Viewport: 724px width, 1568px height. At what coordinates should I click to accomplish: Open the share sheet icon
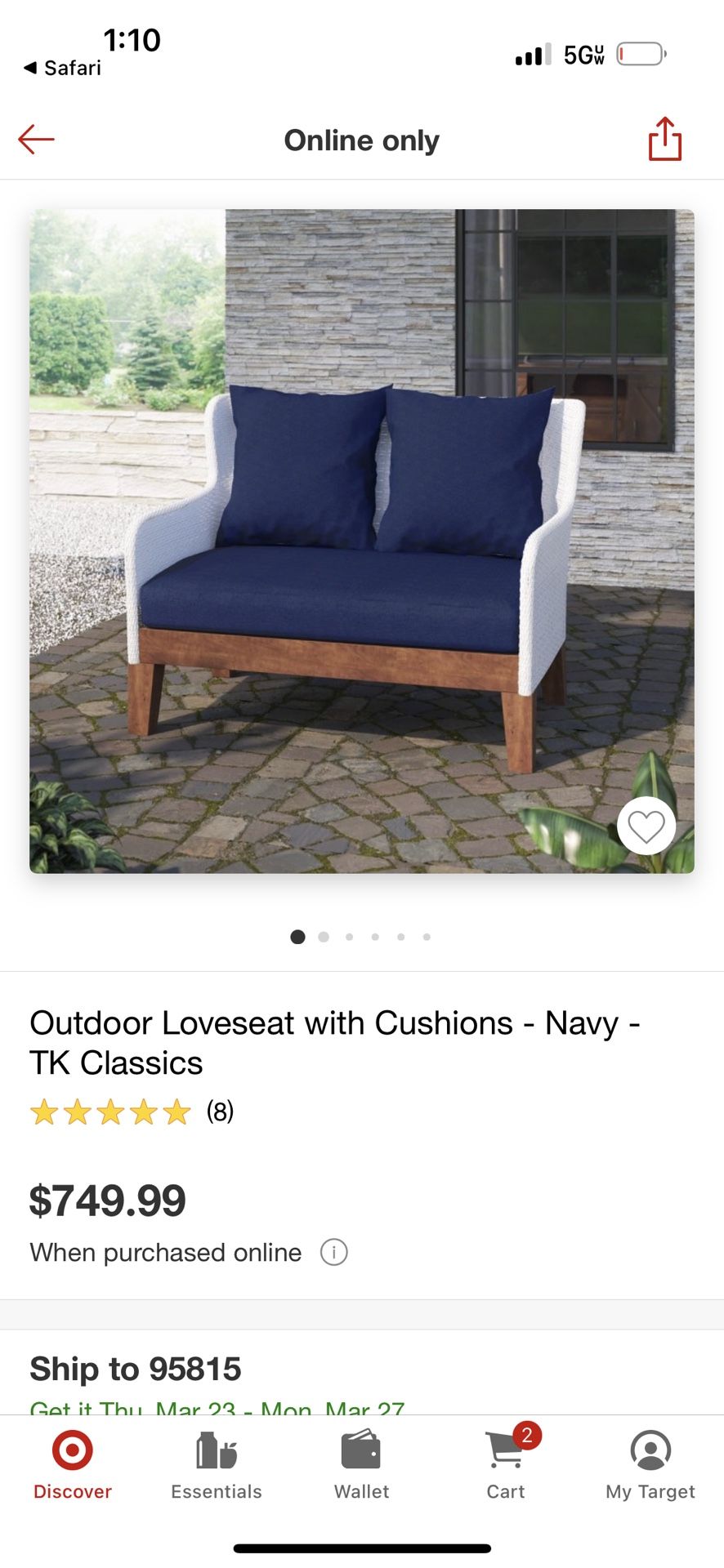pos(664,139)
